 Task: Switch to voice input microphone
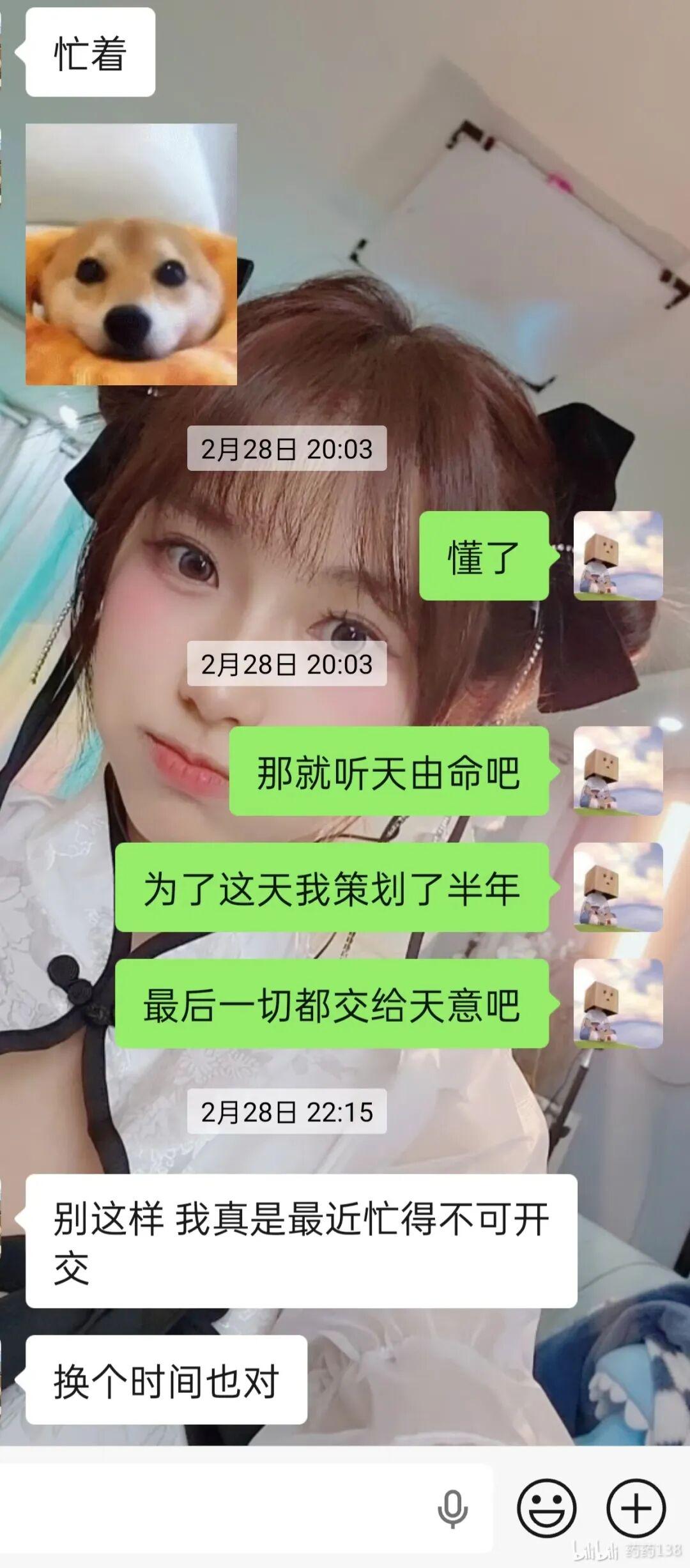tap(452, 1509)
